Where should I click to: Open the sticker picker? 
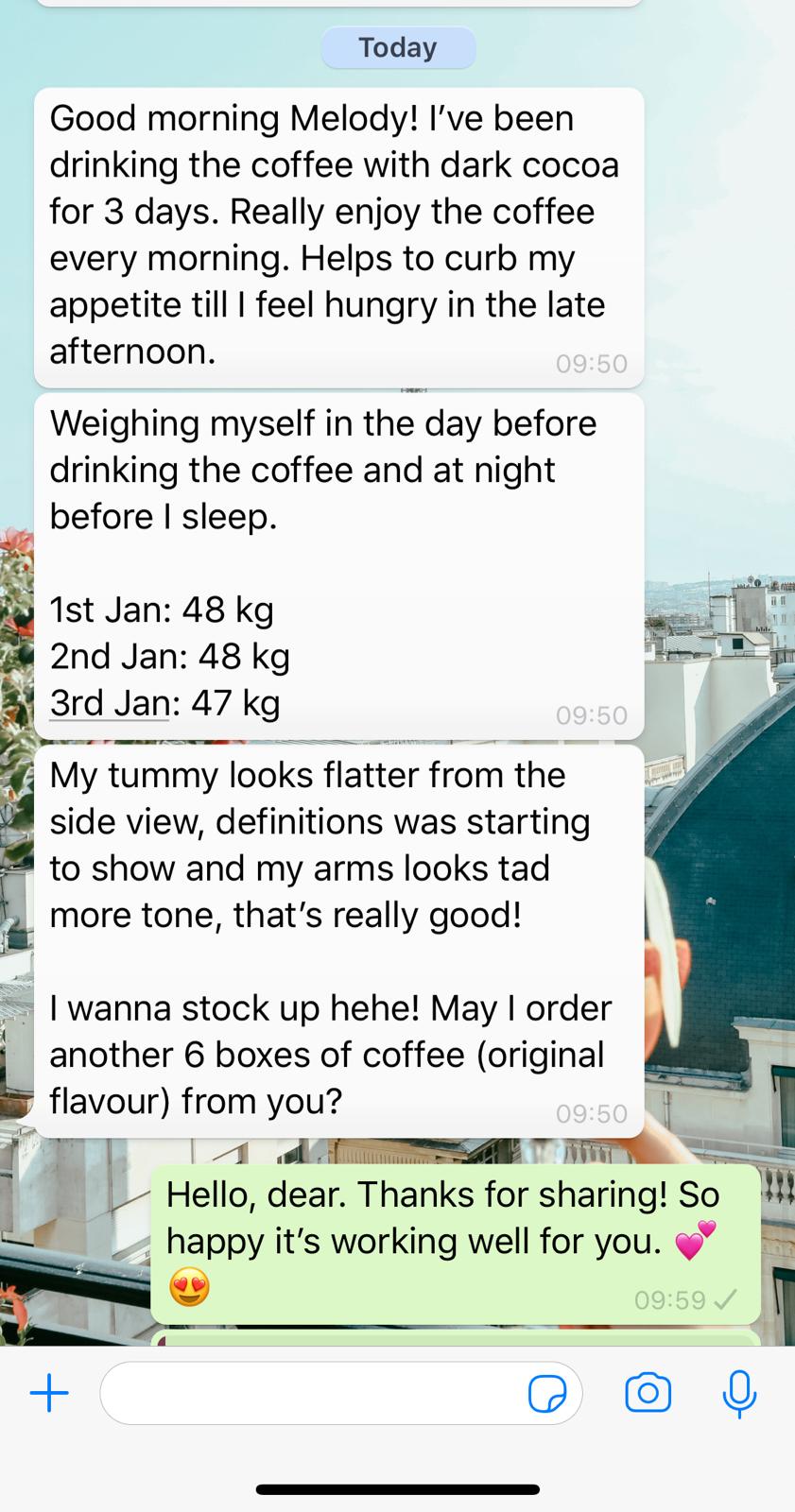pyautogui.click(x=546, y=1394)
